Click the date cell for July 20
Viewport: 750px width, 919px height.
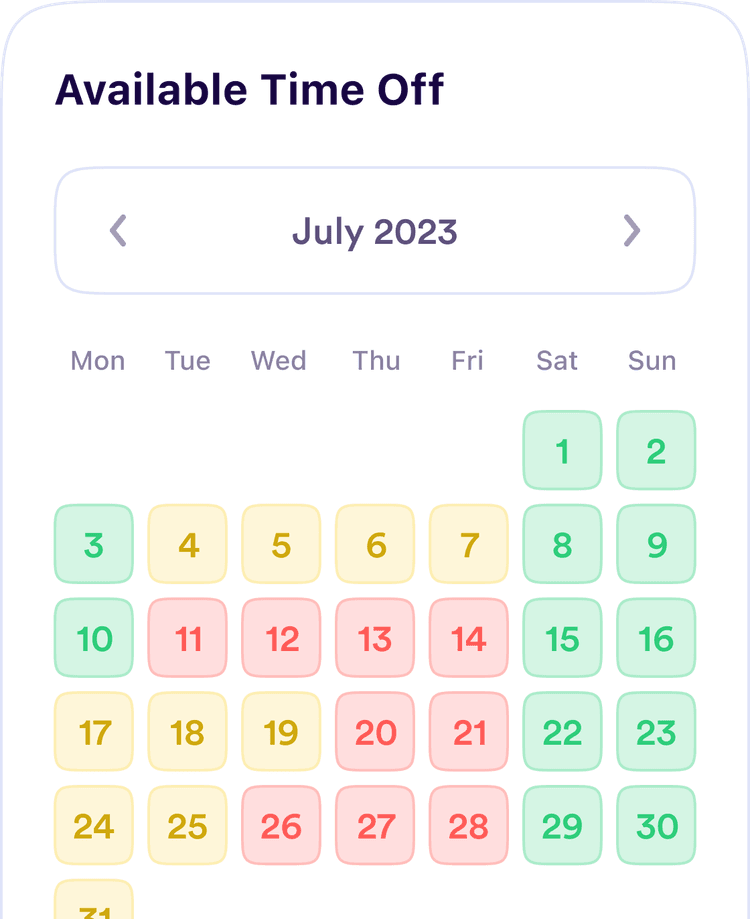tap(374, 732)
